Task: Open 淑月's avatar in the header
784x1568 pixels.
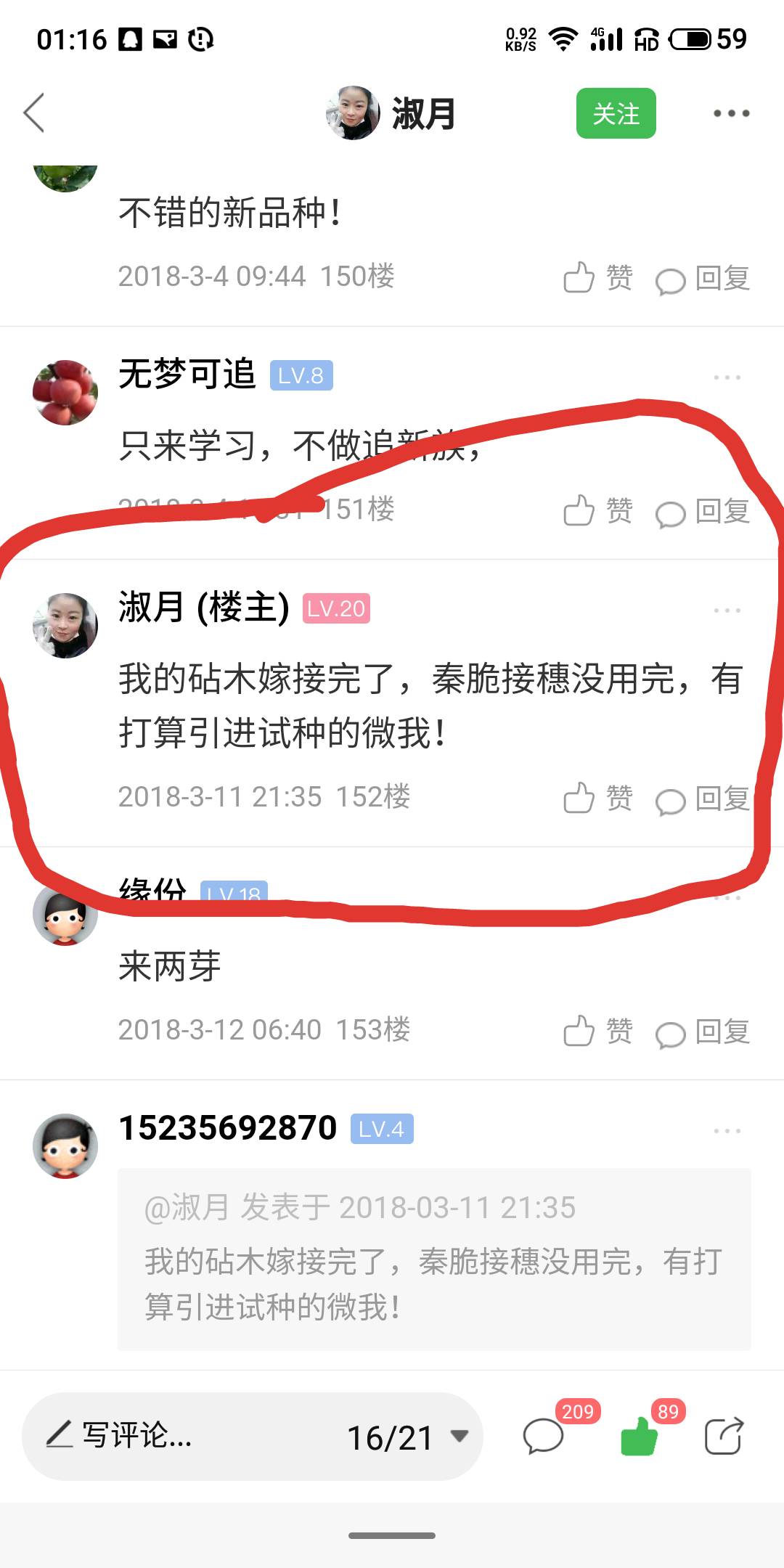Action: coord(353,113)
